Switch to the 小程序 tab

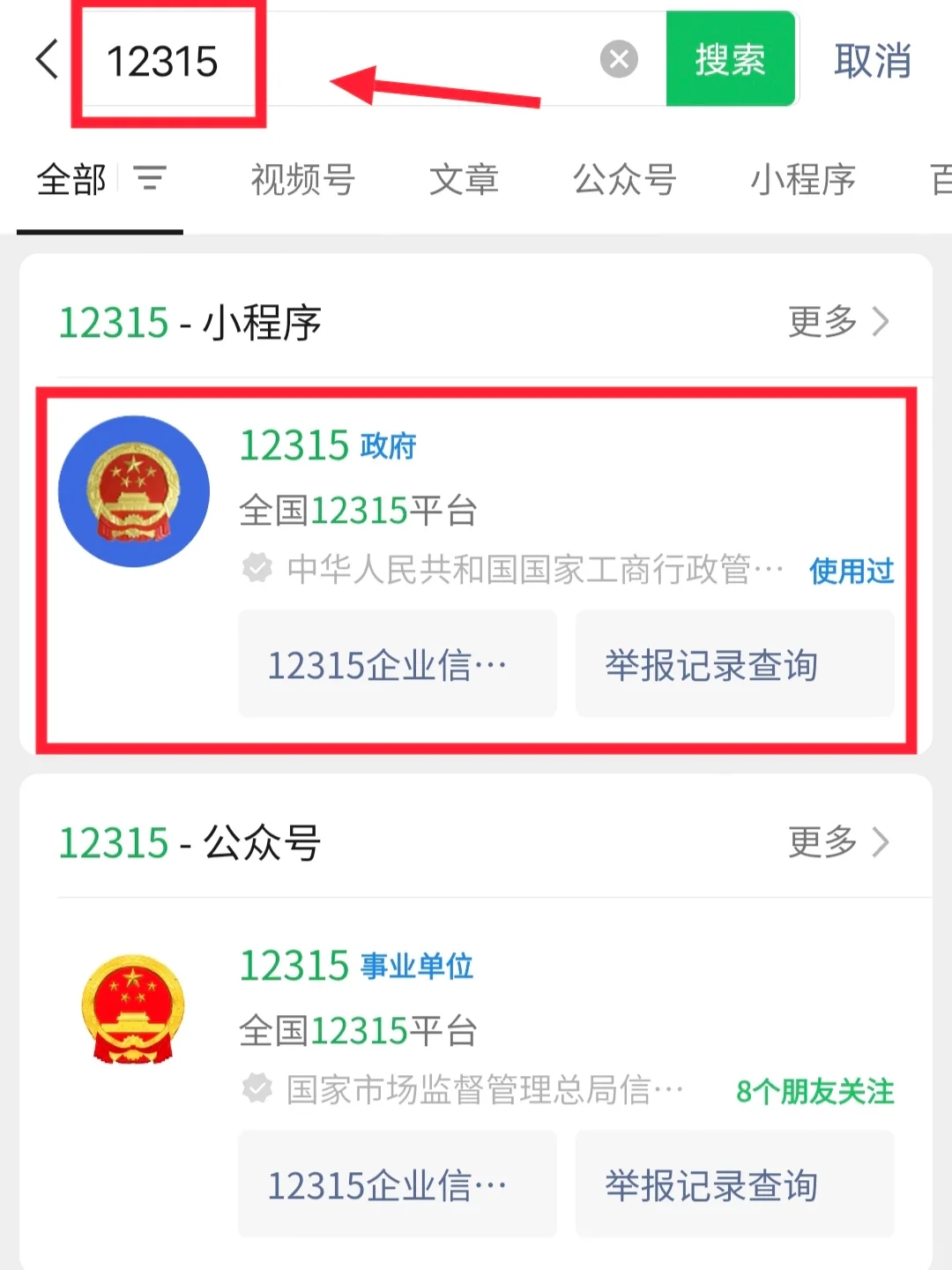click(802, 180)
